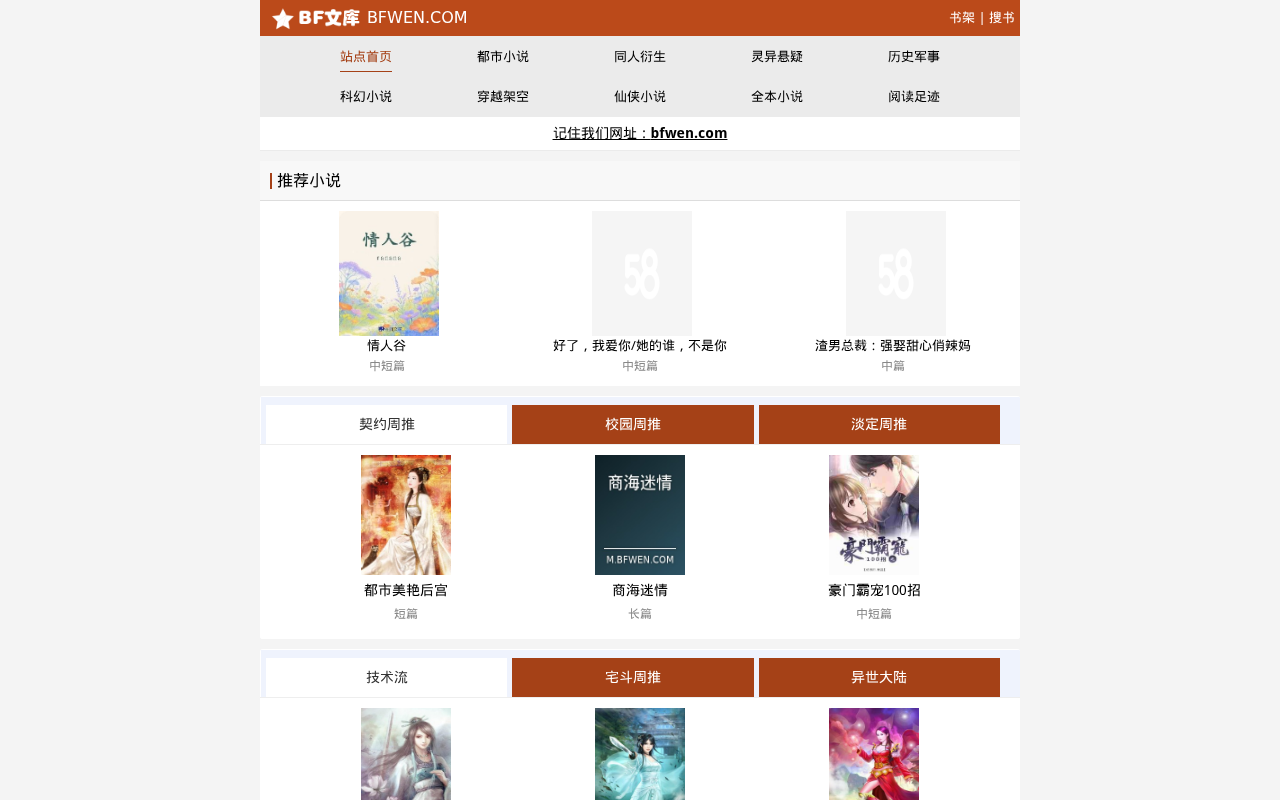Screen dimensions: 1280x800
Task: Open the novel 商海迷情
Action: pyautogui.click(x=640, y=590)
